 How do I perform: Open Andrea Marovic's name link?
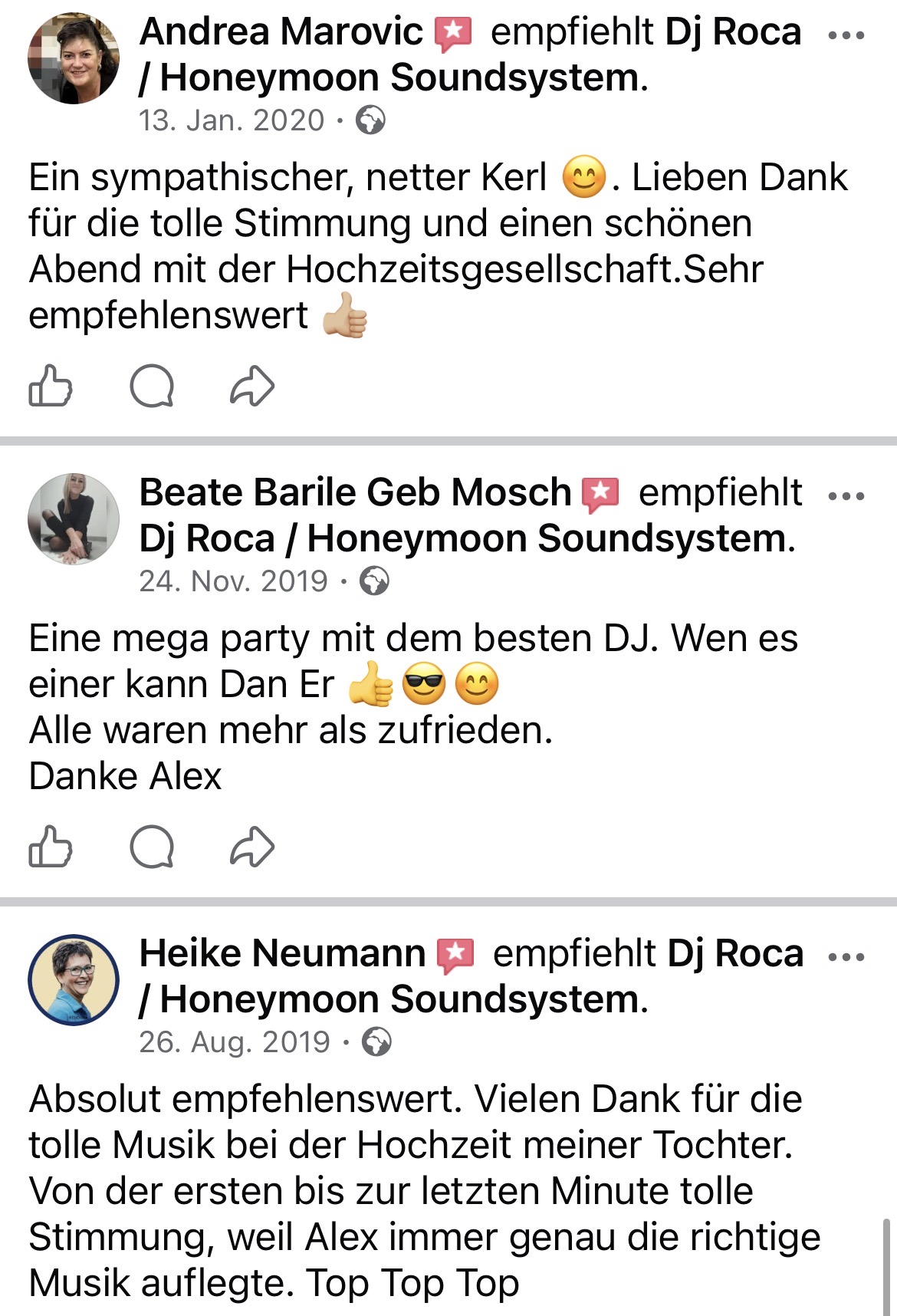[281, 32]
